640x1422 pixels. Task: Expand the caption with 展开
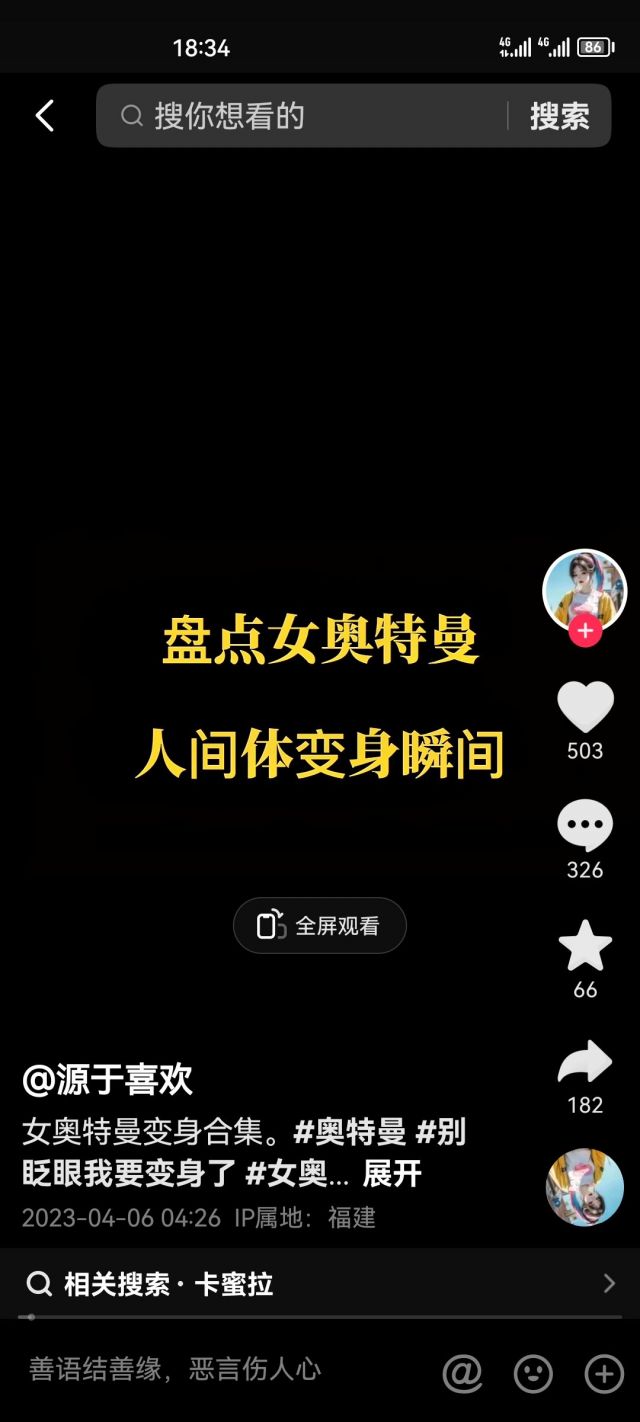coord(392,1173)
